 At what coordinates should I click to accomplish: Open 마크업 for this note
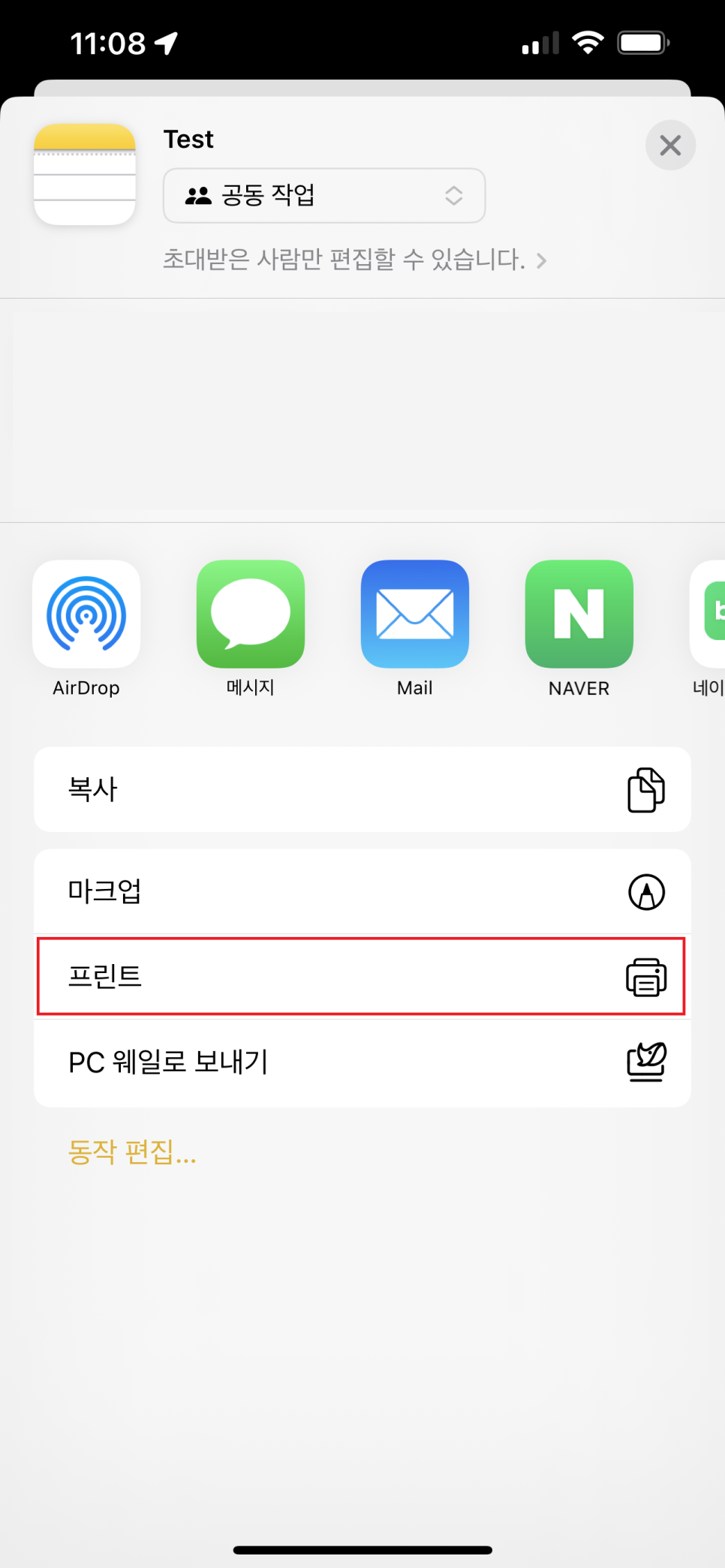pyautogui.click(x=362, y=892)
